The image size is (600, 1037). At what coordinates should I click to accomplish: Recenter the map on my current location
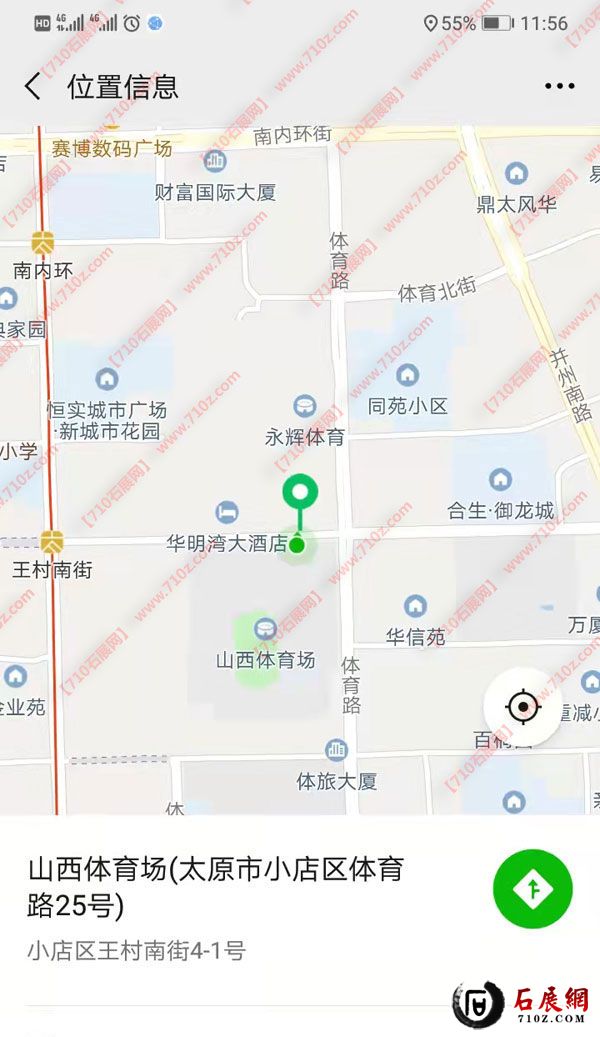point(522,708)
